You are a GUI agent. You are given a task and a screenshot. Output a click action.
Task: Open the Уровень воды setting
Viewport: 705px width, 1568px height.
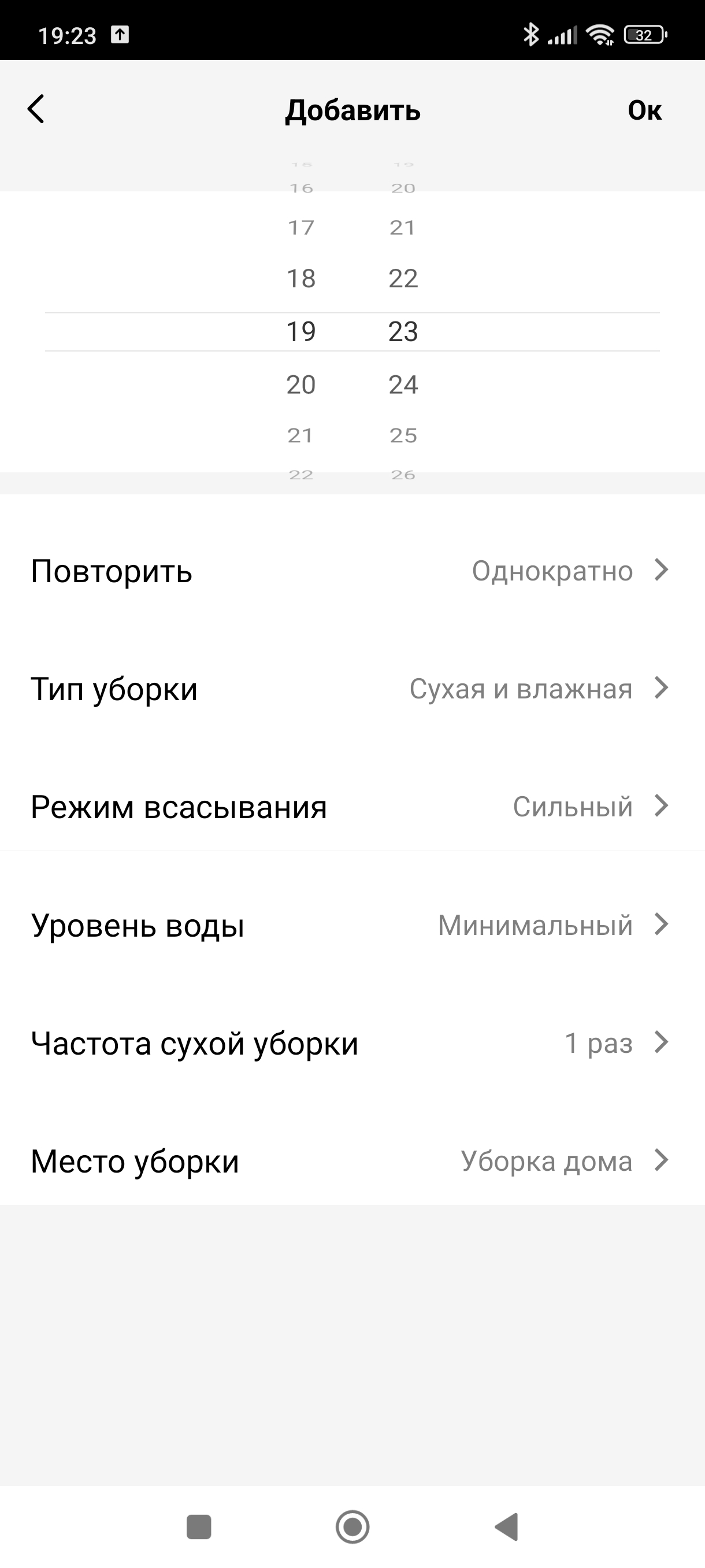352,925
